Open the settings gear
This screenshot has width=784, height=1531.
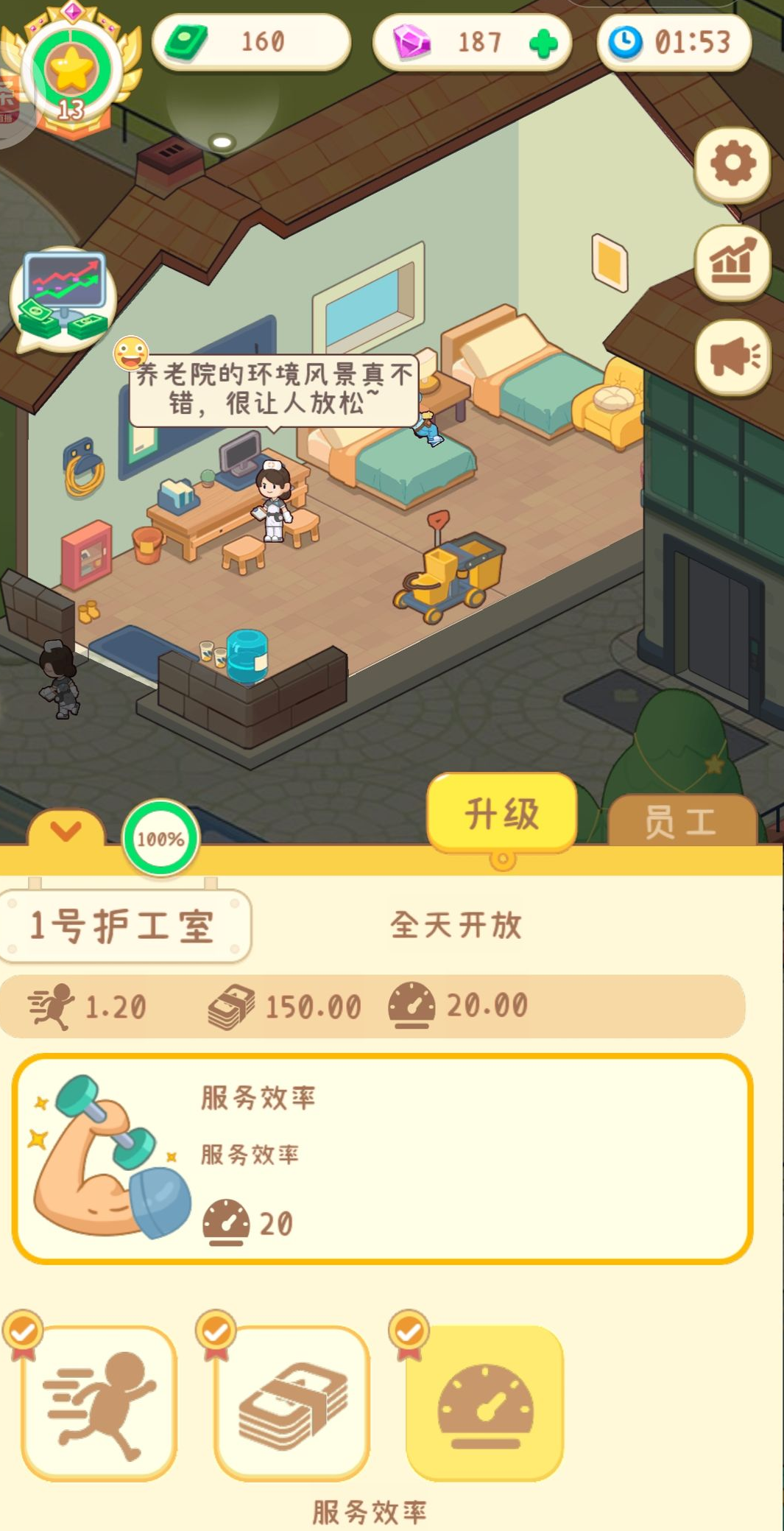click(732, 164)
